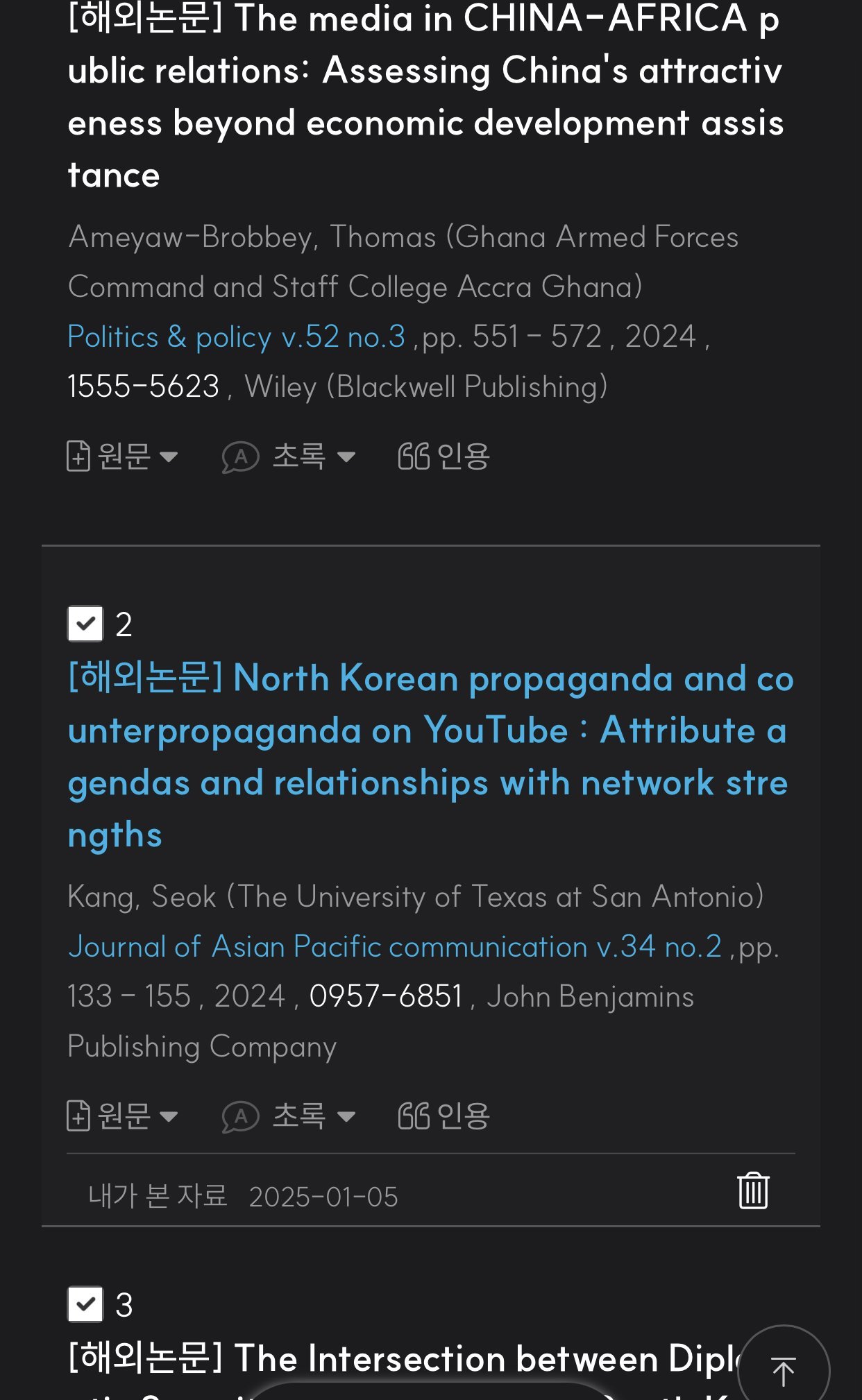Expand 초록 dropdown under the CHINA-AFRICA article

coord(289,456)
